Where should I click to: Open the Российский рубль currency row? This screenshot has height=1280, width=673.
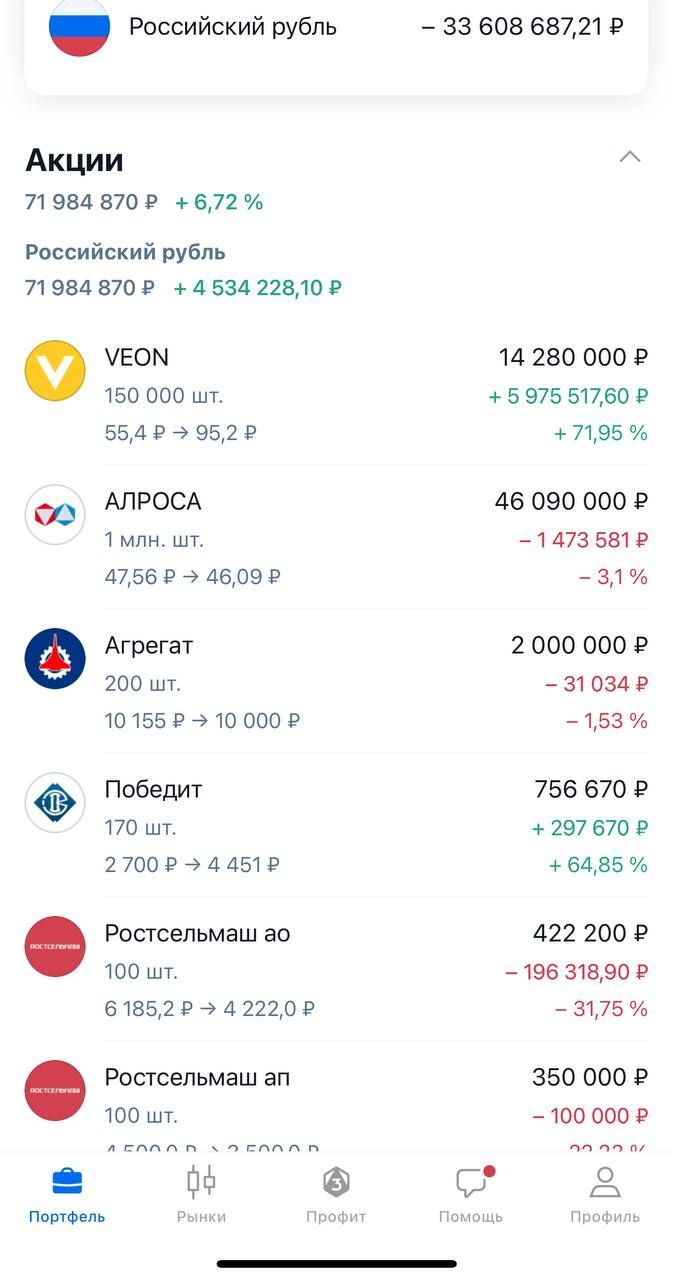(x=336, y=27)
